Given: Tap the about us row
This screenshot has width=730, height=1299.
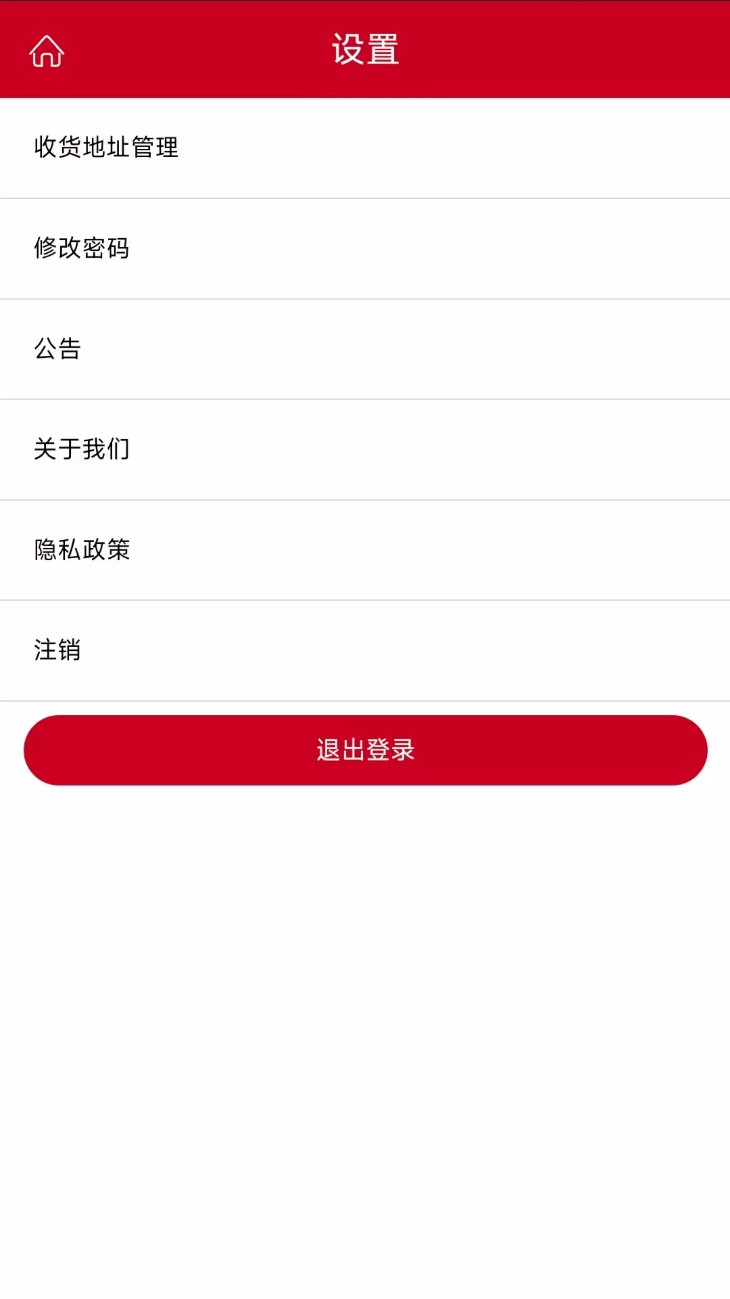Looking at the screenshot, I should pyautogui.click(x=365, y=449).
